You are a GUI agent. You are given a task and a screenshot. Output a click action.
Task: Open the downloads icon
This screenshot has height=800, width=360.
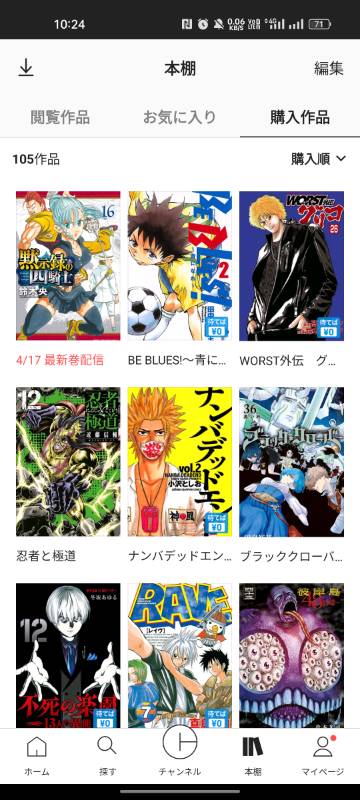tap(25, 68)
